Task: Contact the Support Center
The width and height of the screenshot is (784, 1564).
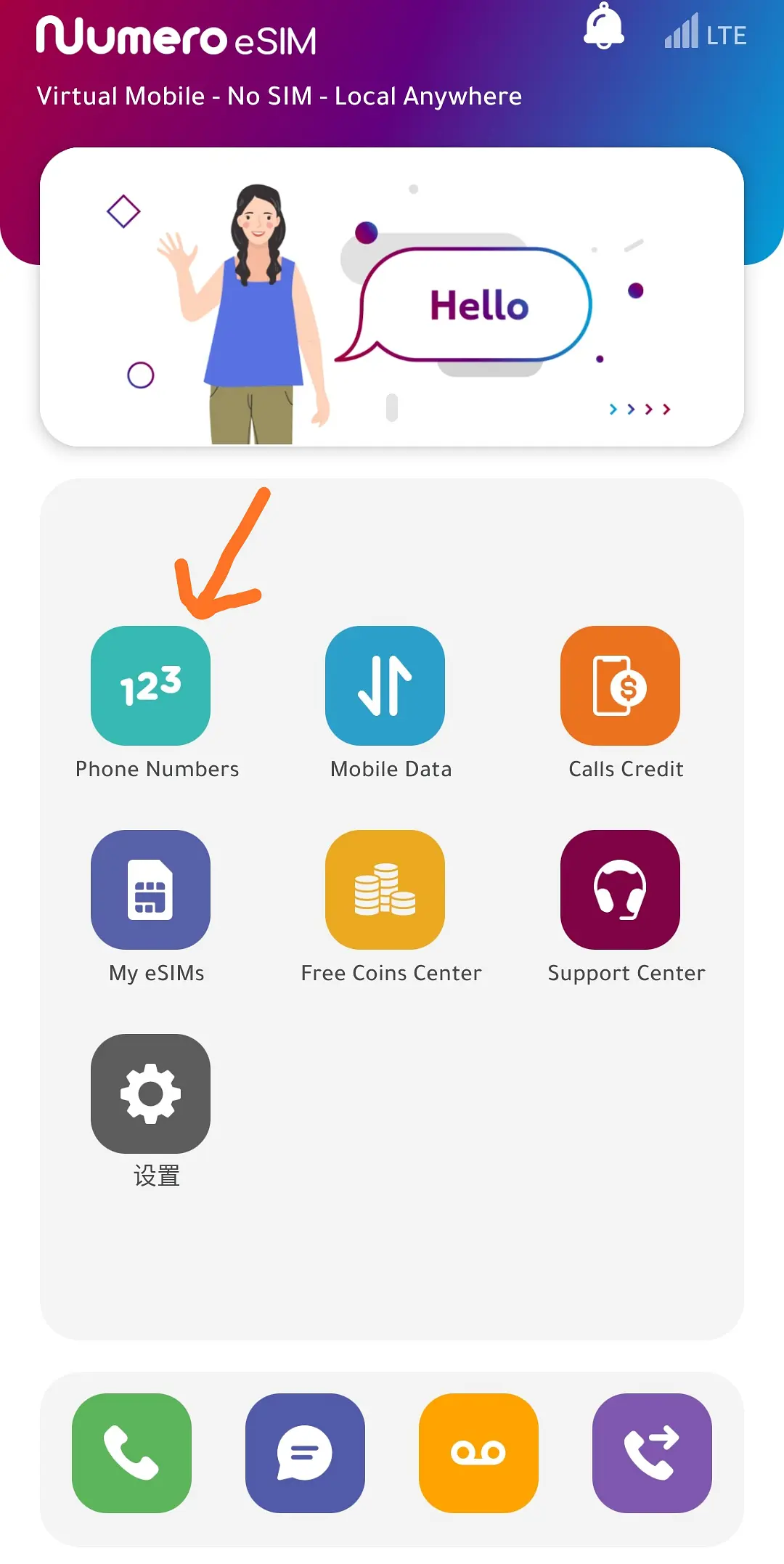Action: coord(620,890)
